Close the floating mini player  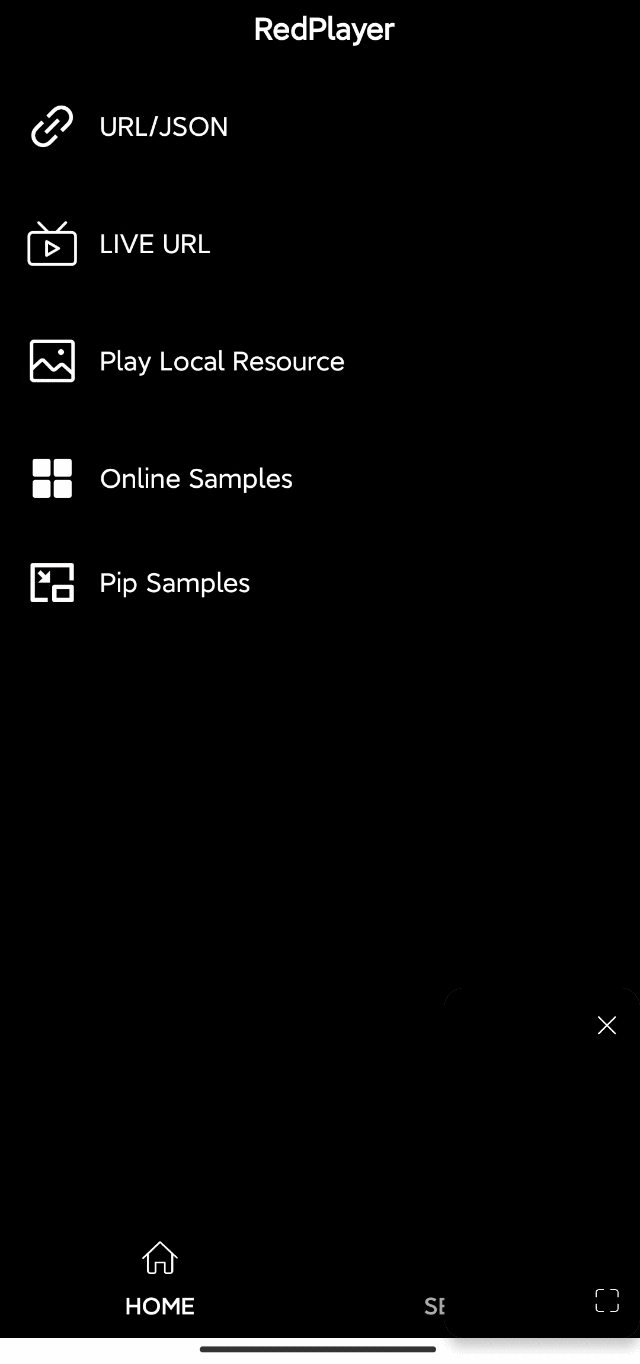(606, 1025)
